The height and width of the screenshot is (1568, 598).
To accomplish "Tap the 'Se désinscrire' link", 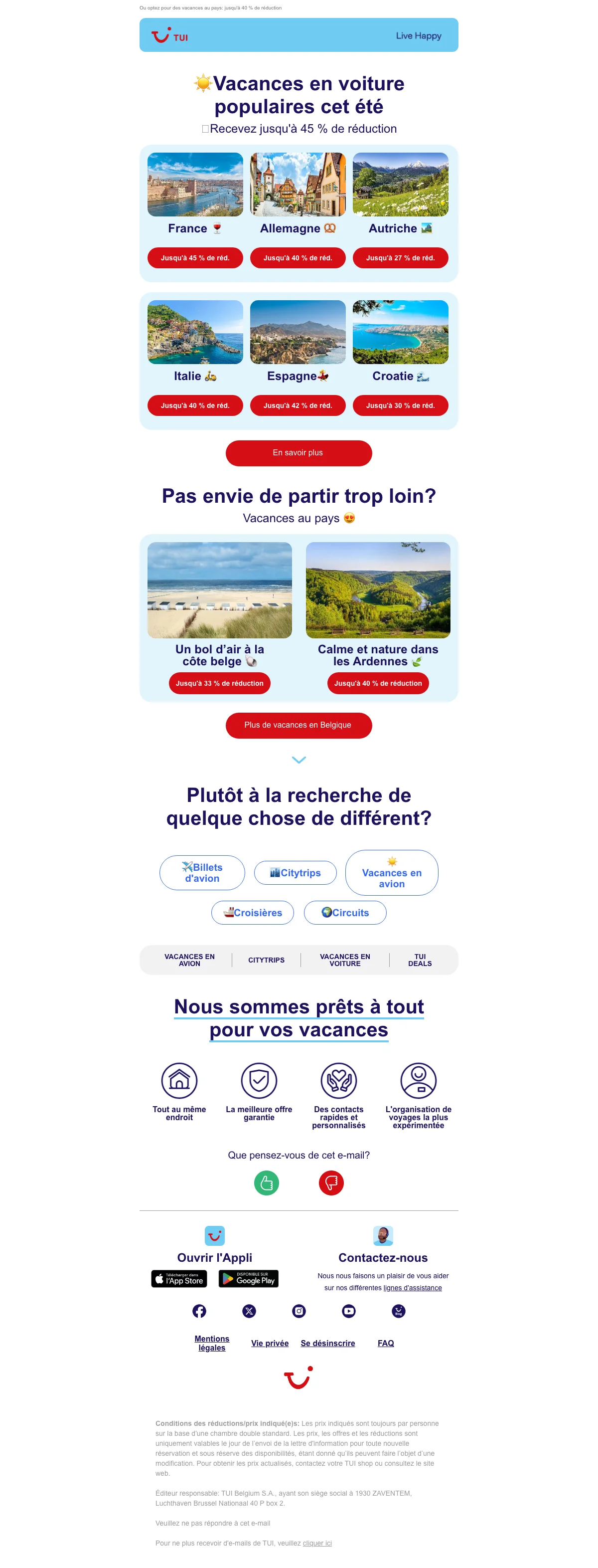I will pos(327,1343).
